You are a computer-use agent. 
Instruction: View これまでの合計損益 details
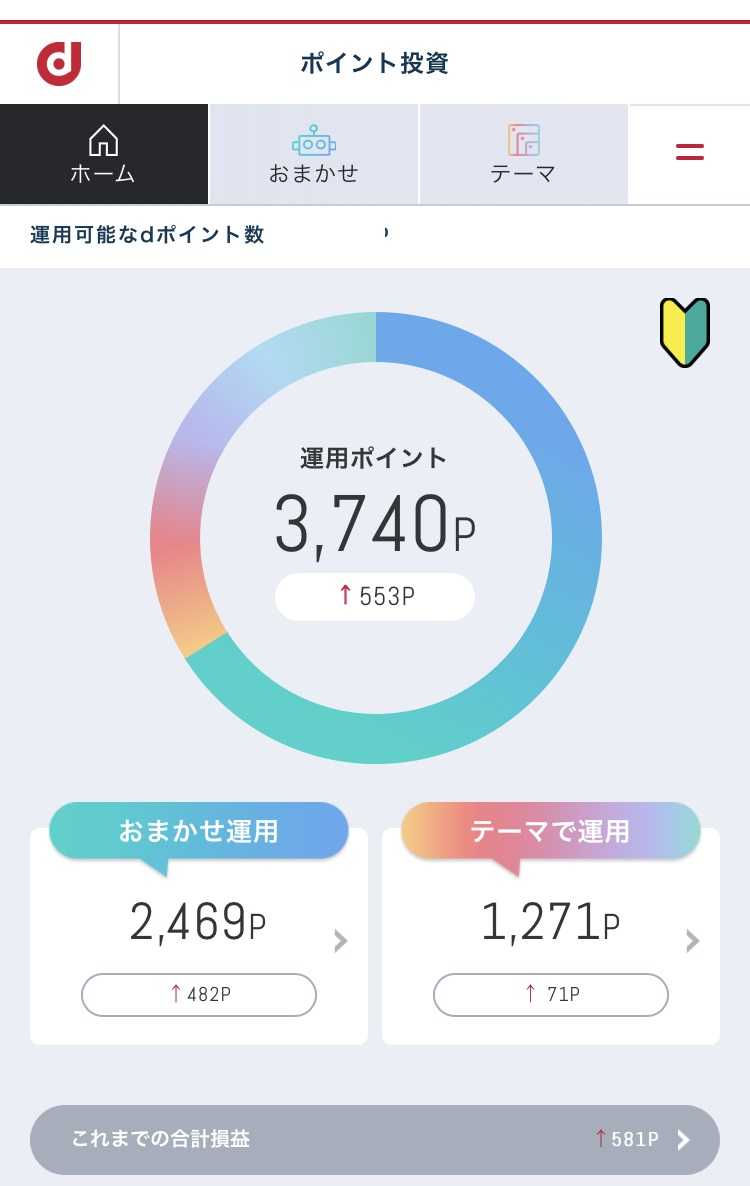(x=375, y=1139)
